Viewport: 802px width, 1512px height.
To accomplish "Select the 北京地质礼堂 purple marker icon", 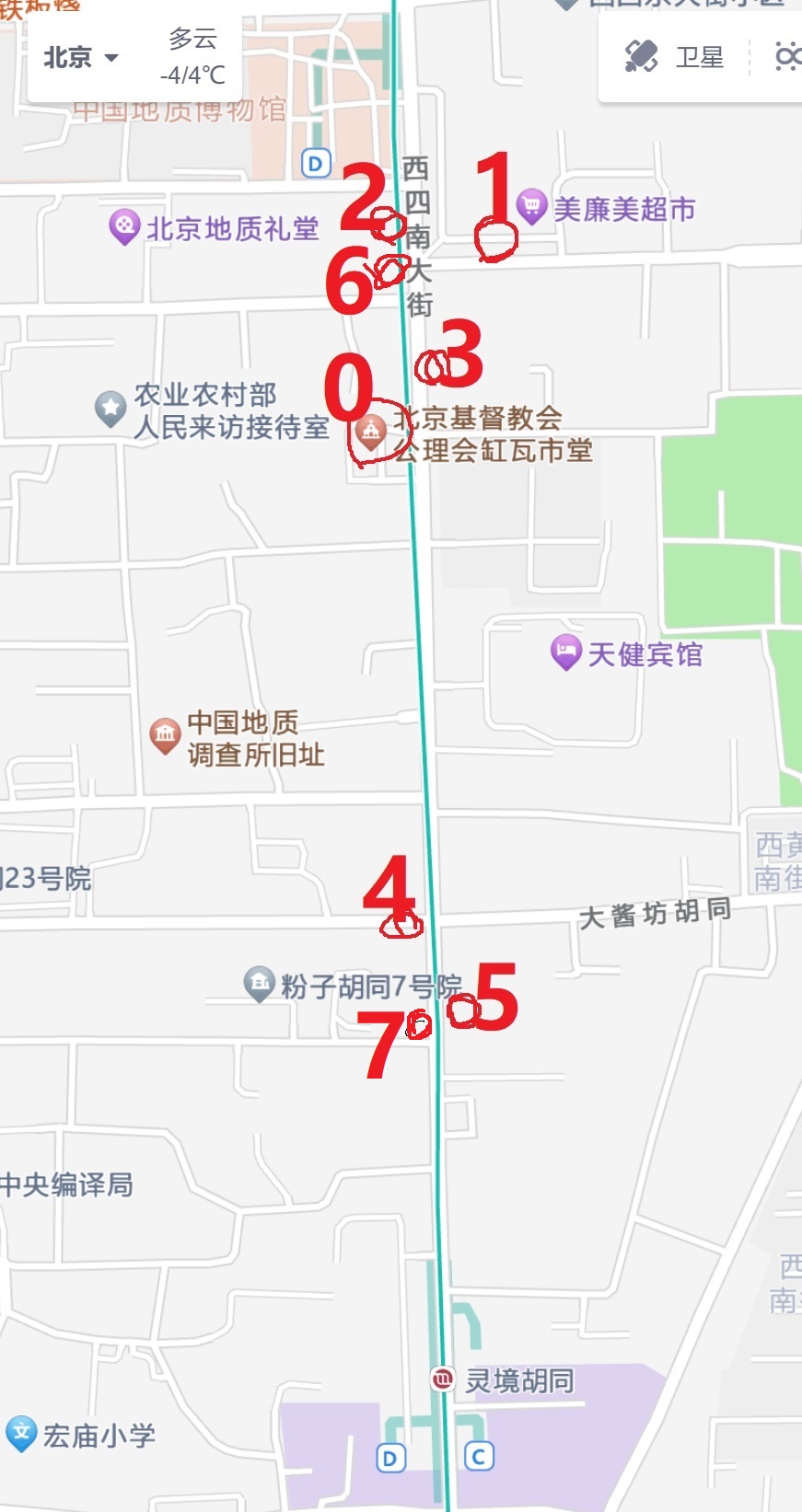I will click(x=122, y=224).
